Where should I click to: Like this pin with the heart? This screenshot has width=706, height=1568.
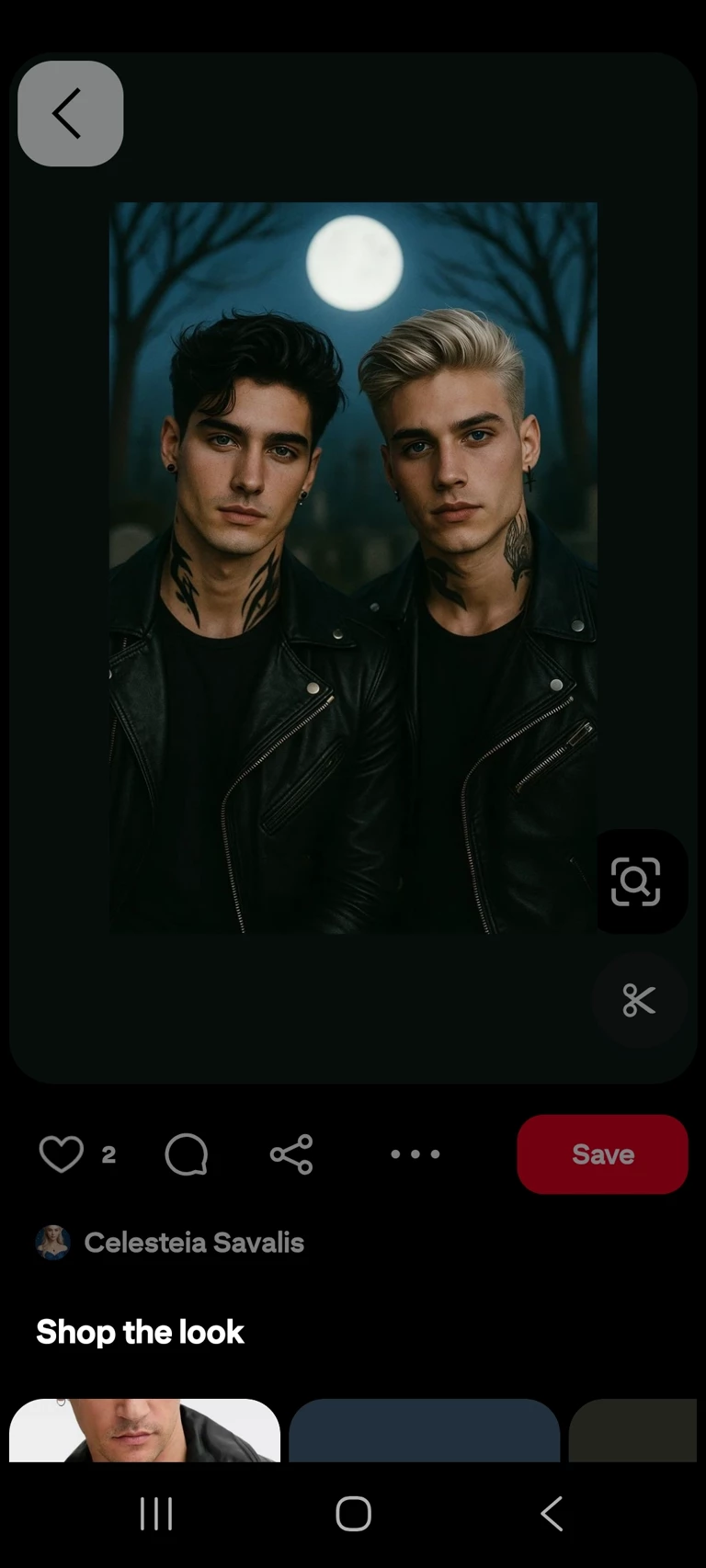coord(62,1154)
